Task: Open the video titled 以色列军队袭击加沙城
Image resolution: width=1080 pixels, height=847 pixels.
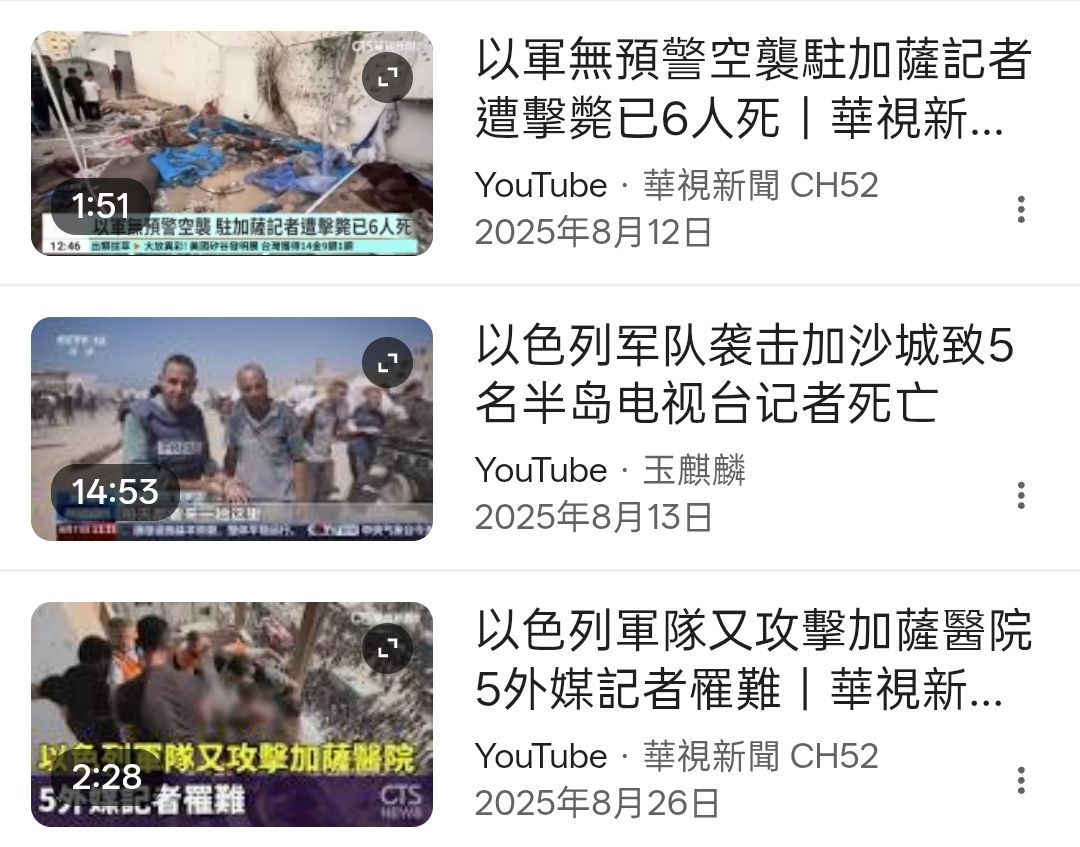Action: pyautogui.click(x=744, y=376)
